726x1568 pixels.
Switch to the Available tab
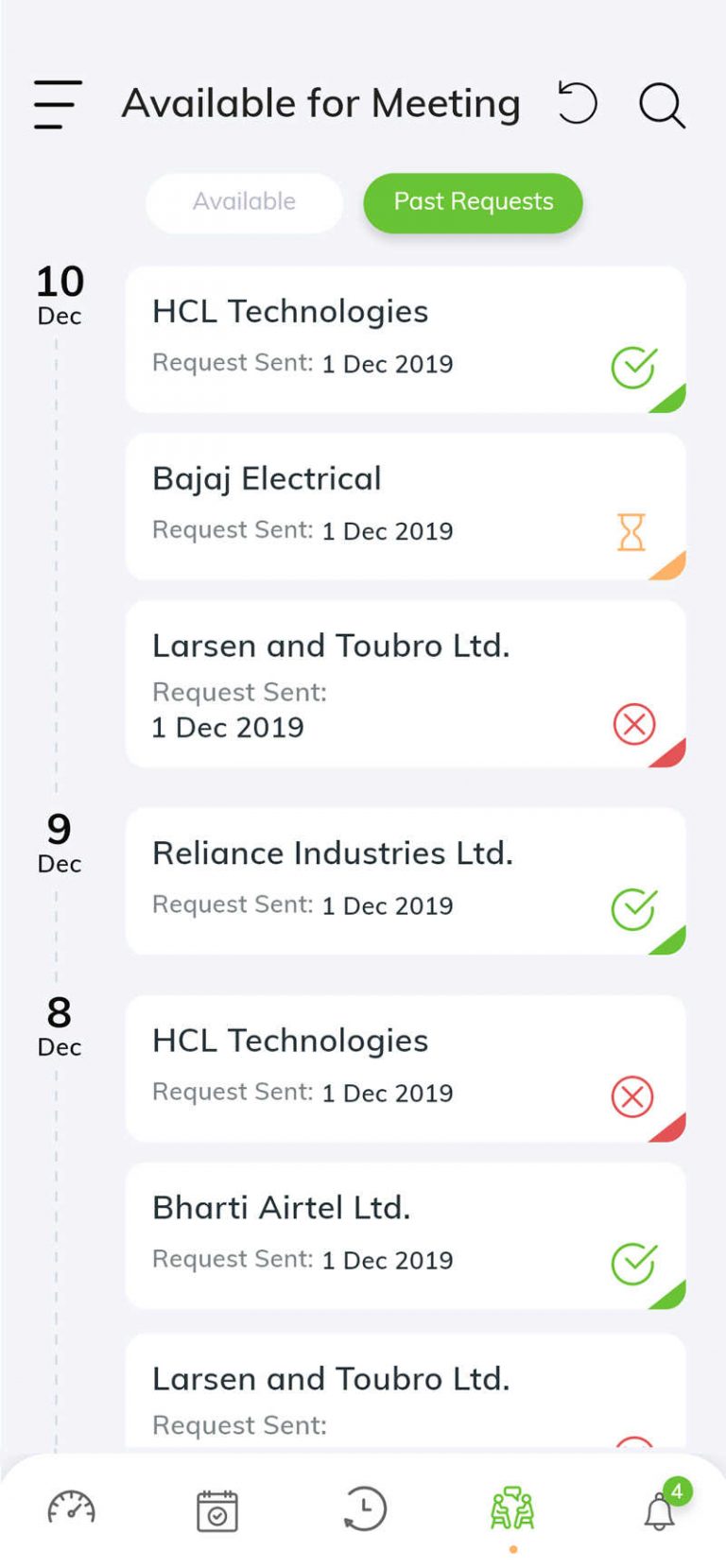pos(244,202)
